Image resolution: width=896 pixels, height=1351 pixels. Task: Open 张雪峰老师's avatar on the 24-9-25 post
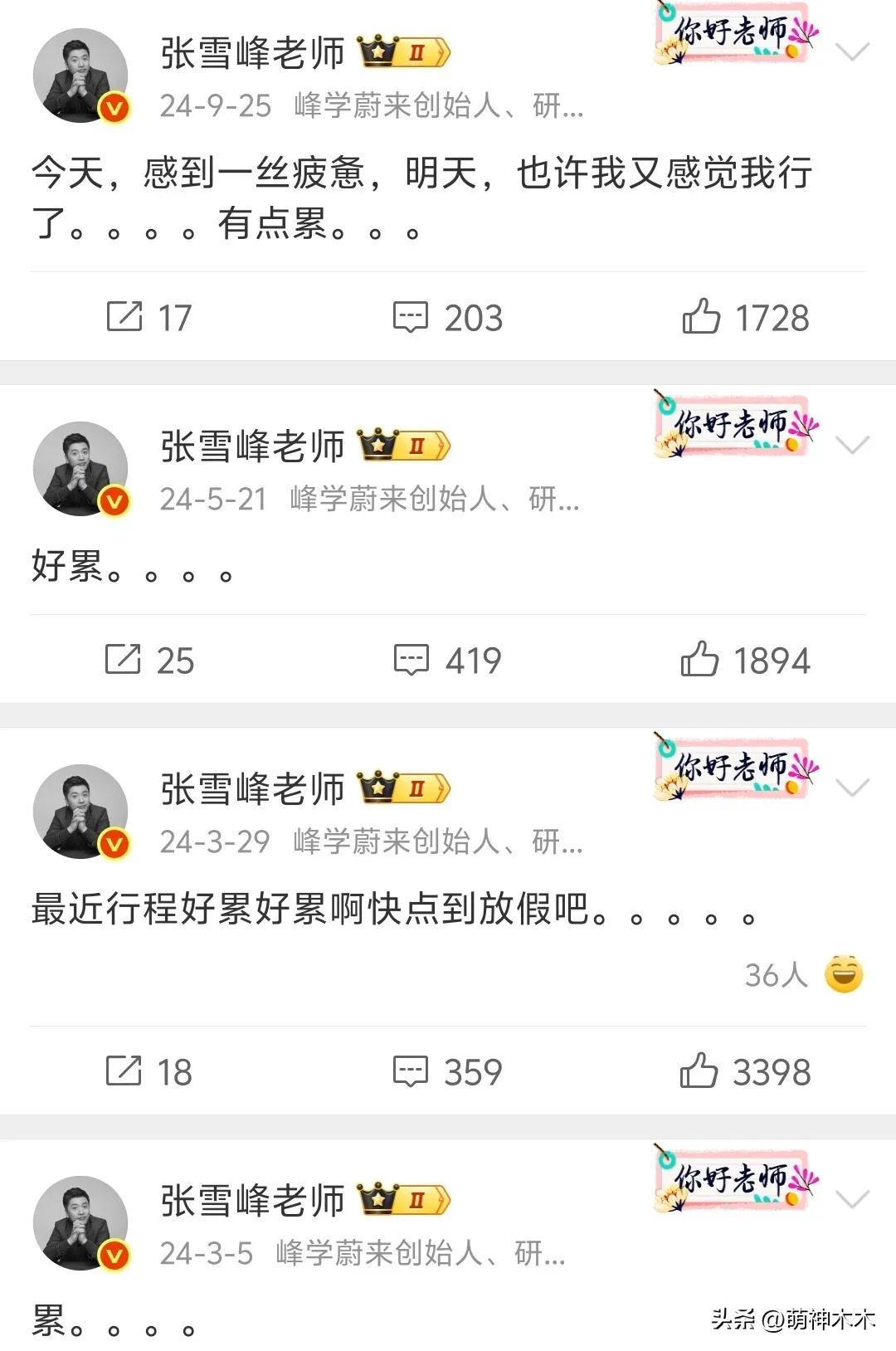click(x=80, y=76)
